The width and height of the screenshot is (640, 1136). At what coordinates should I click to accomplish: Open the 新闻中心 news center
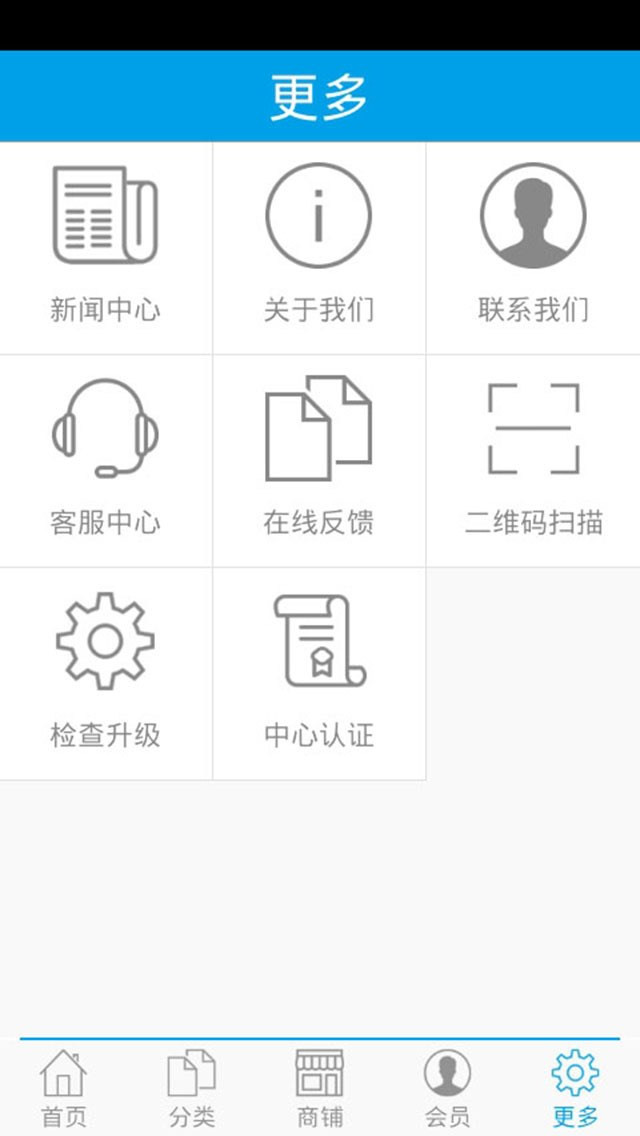tap(105, 247)
